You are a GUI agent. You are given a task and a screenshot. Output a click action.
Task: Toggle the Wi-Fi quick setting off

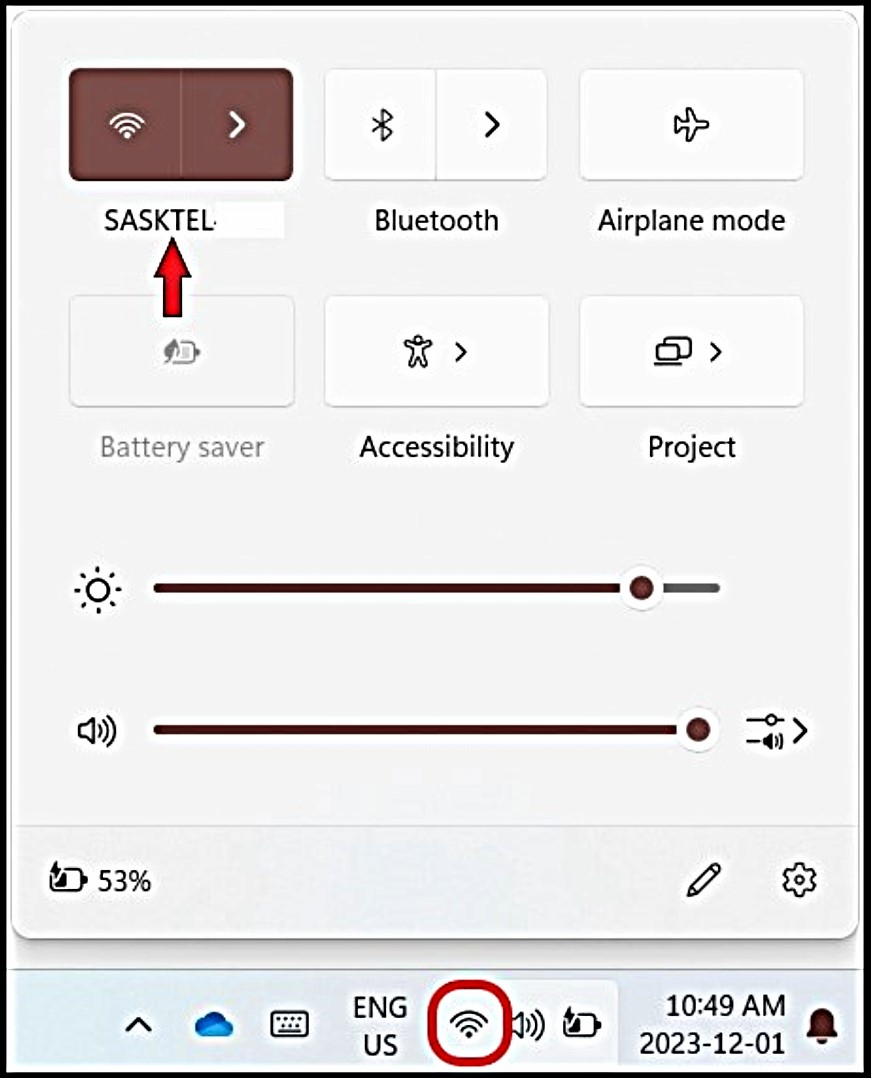click(126, 125)
